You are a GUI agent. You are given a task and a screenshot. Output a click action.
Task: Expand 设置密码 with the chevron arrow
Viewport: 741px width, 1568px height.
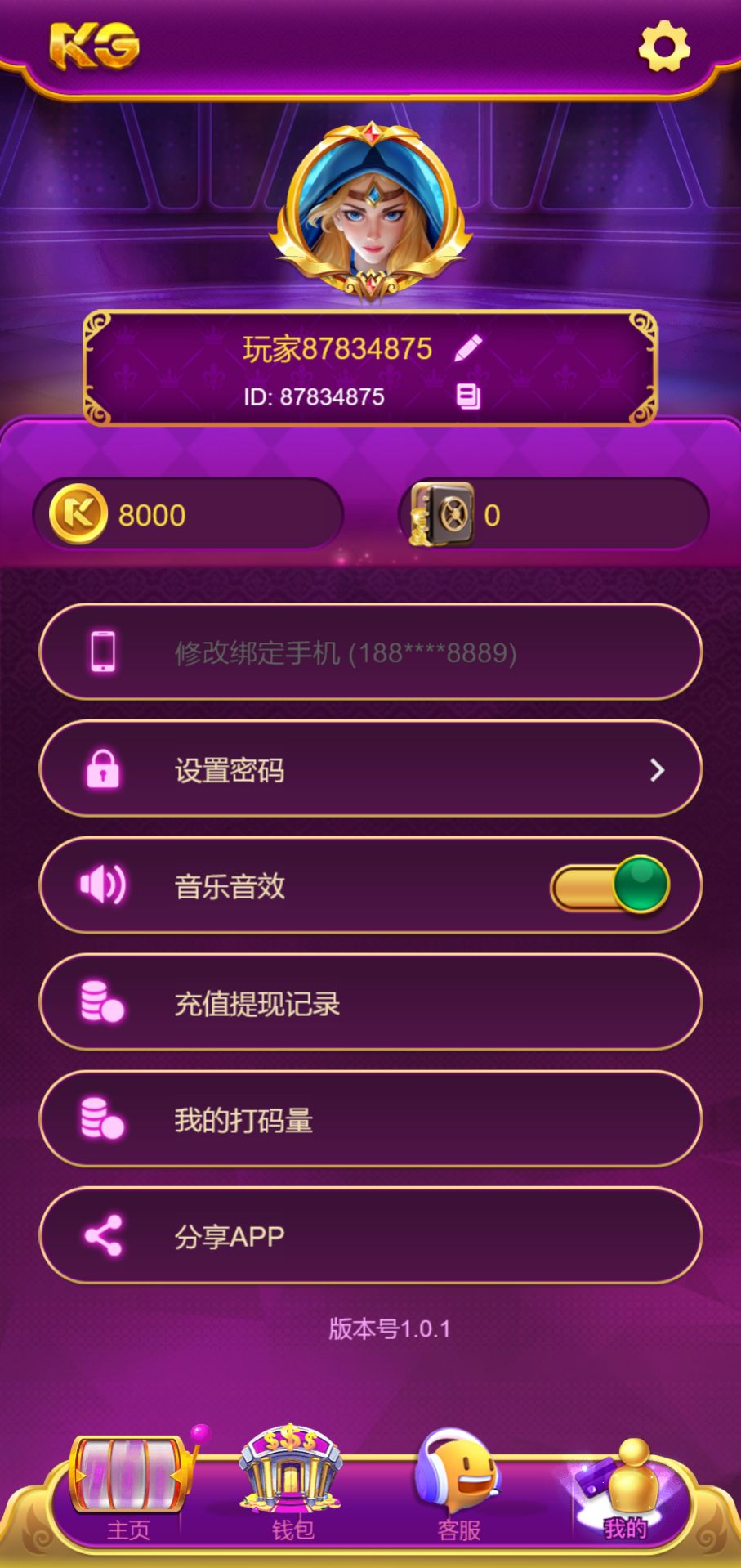tap(658, 769)
